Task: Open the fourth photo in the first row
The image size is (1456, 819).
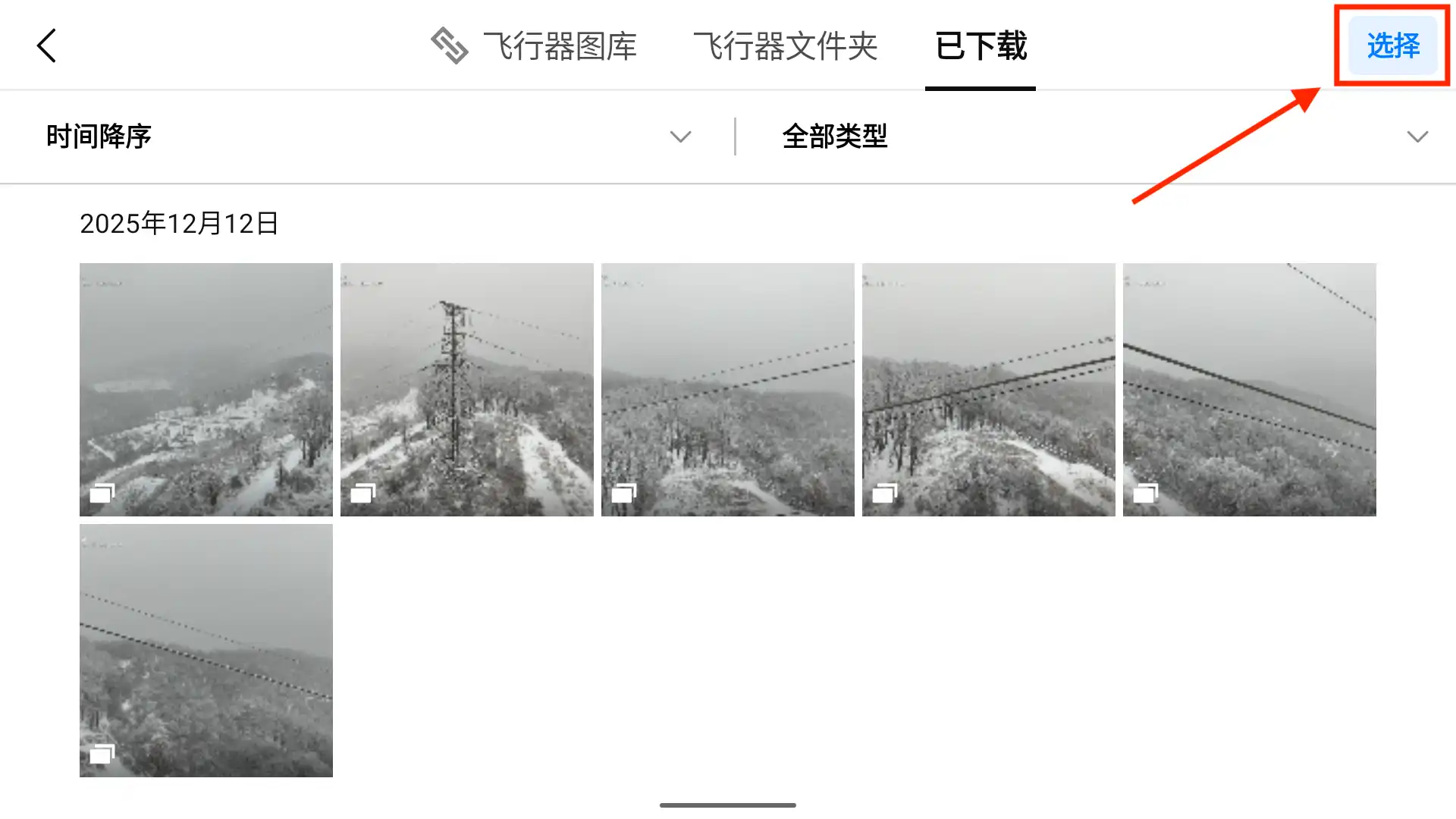Action: coord(989,390)
